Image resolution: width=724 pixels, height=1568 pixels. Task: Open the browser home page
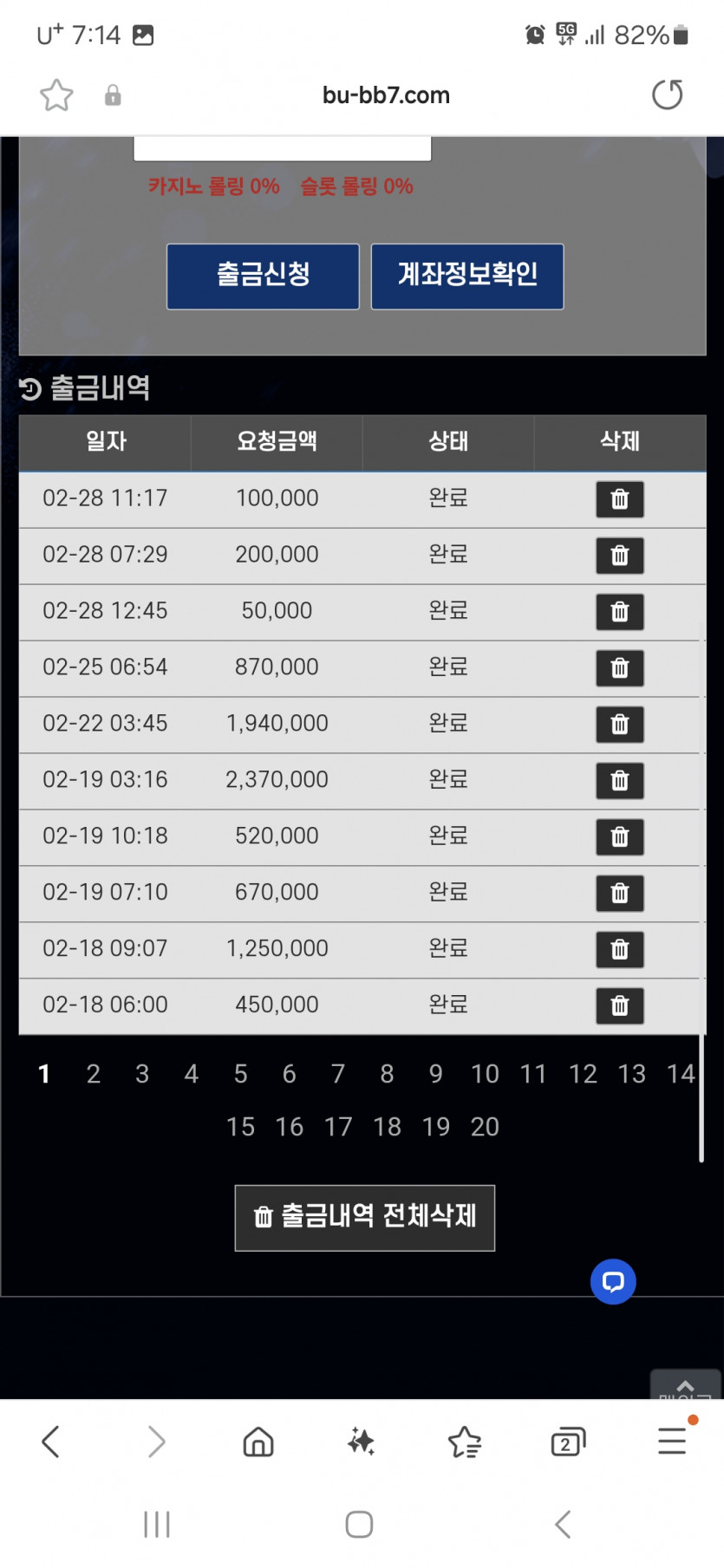point(258,1441)
